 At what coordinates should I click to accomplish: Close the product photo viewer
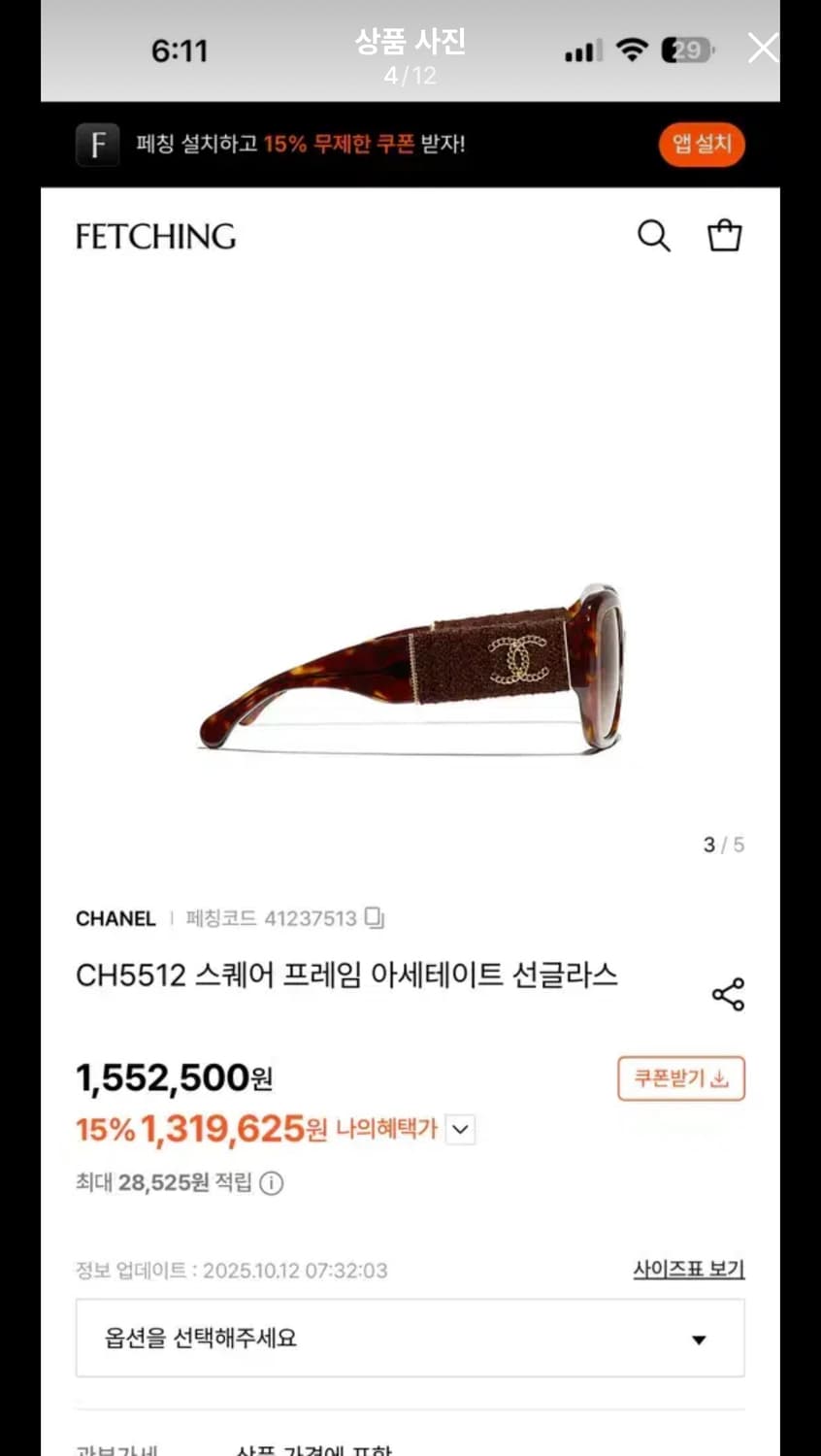coord(763,47)
